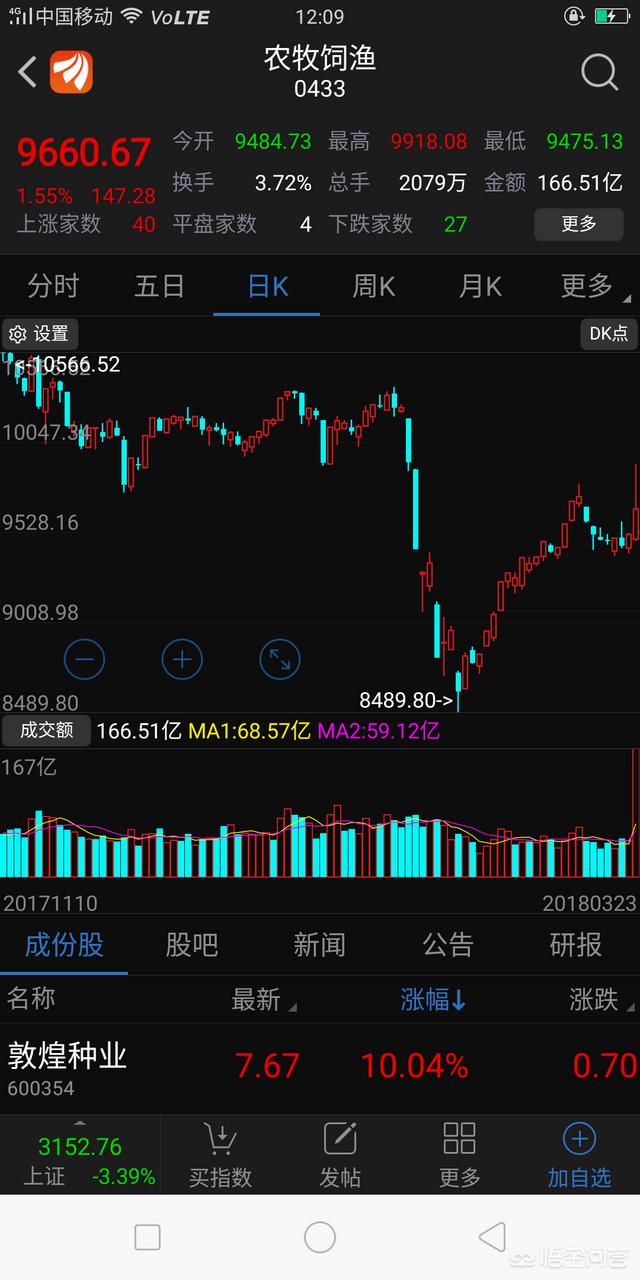Switch to the 五日 chart tab
Image resolution: width=640 pixels, height=1280 pixels.
point(160,287)
